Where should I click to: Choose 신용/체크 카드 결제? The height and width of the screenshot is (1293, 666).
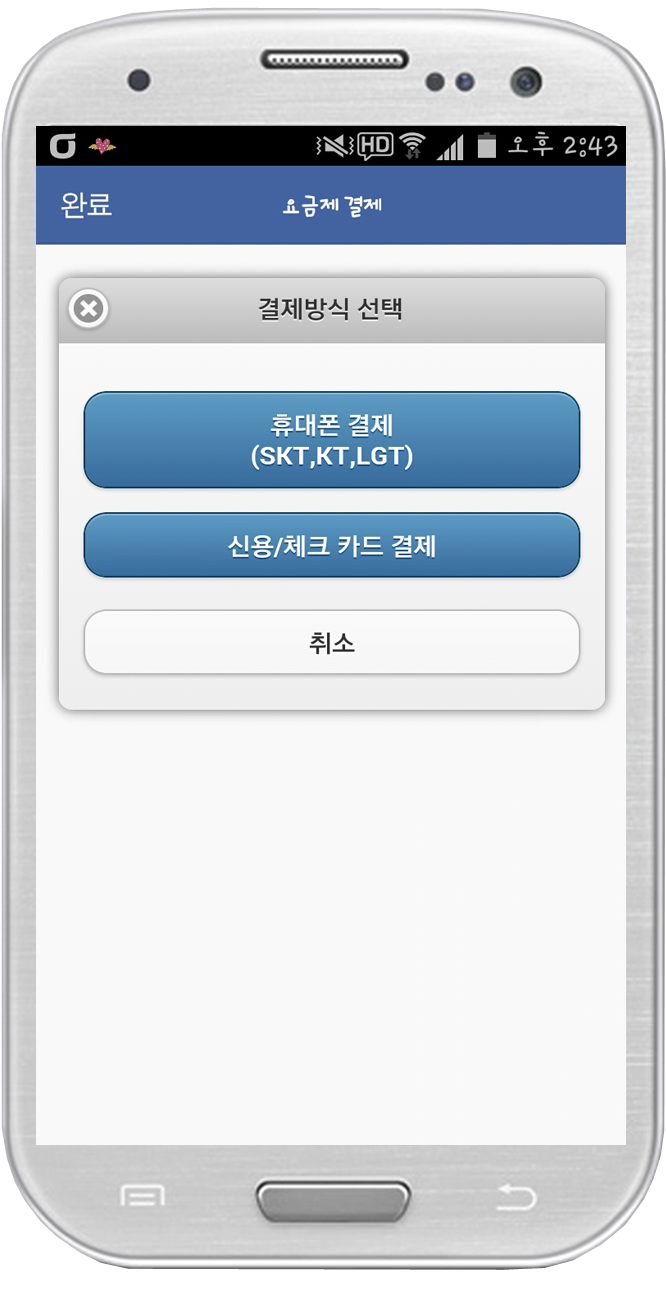pos(331,546)
